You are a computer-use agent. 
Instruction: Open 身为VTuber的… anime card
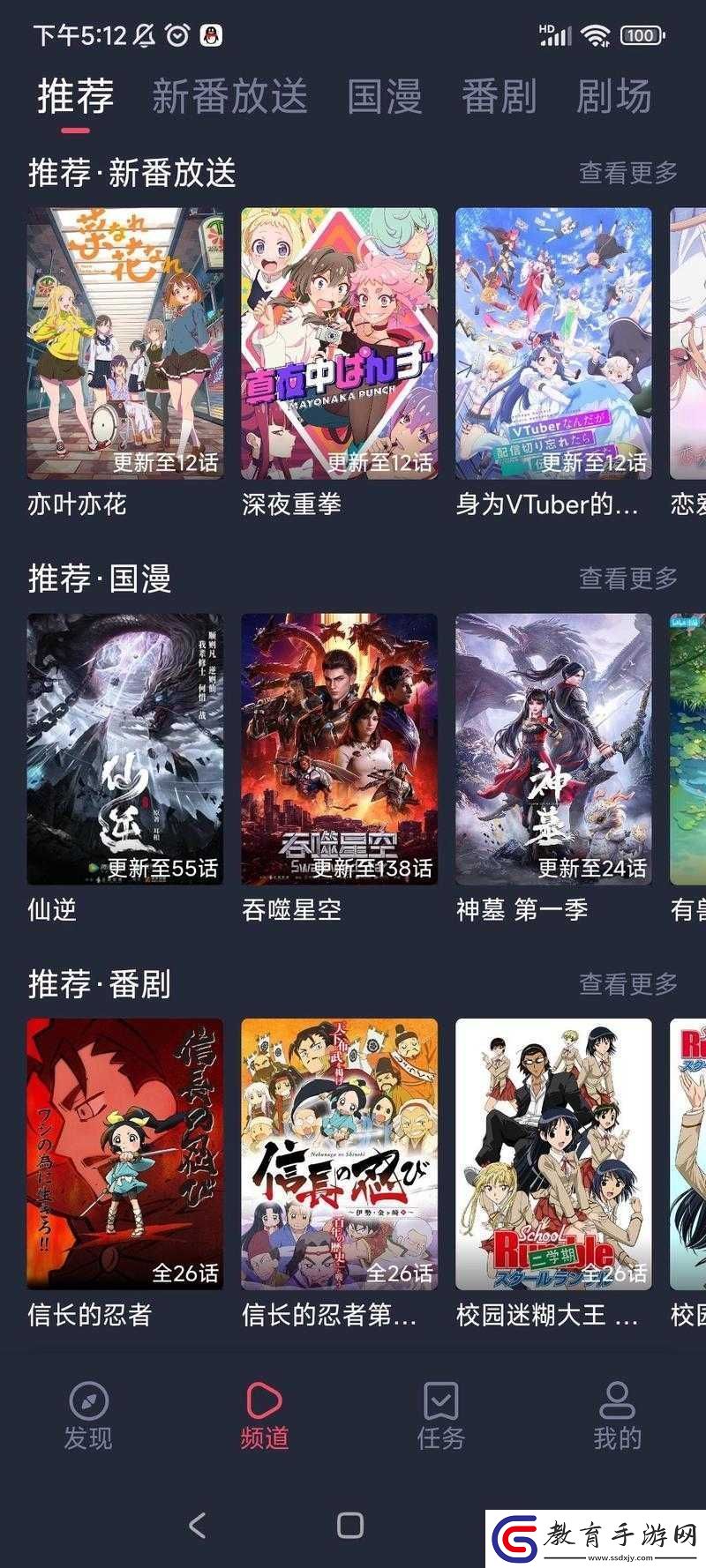(553, 344)
